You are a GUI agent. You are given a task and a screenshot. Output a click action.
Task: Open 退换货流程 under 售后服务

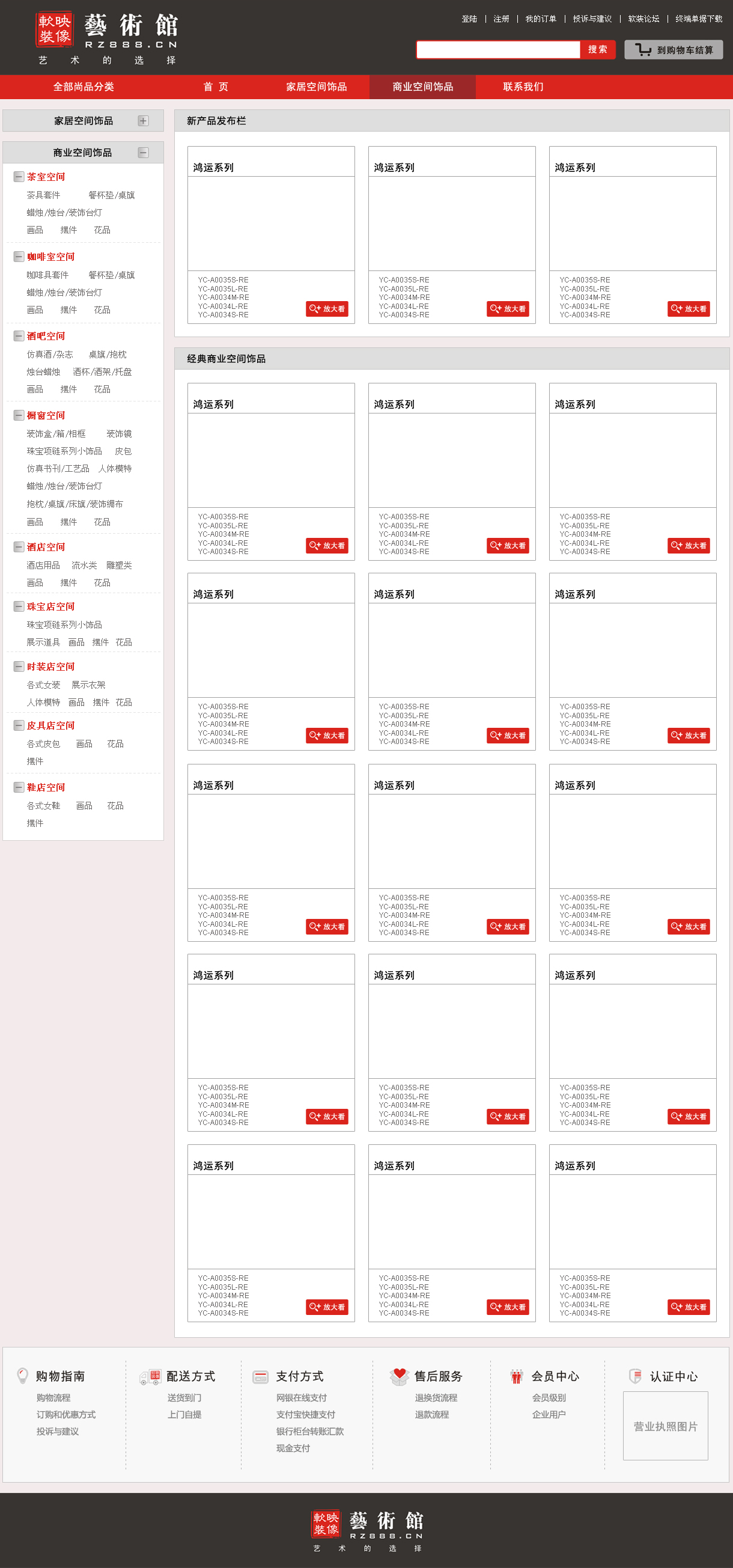pos(436,1397)
